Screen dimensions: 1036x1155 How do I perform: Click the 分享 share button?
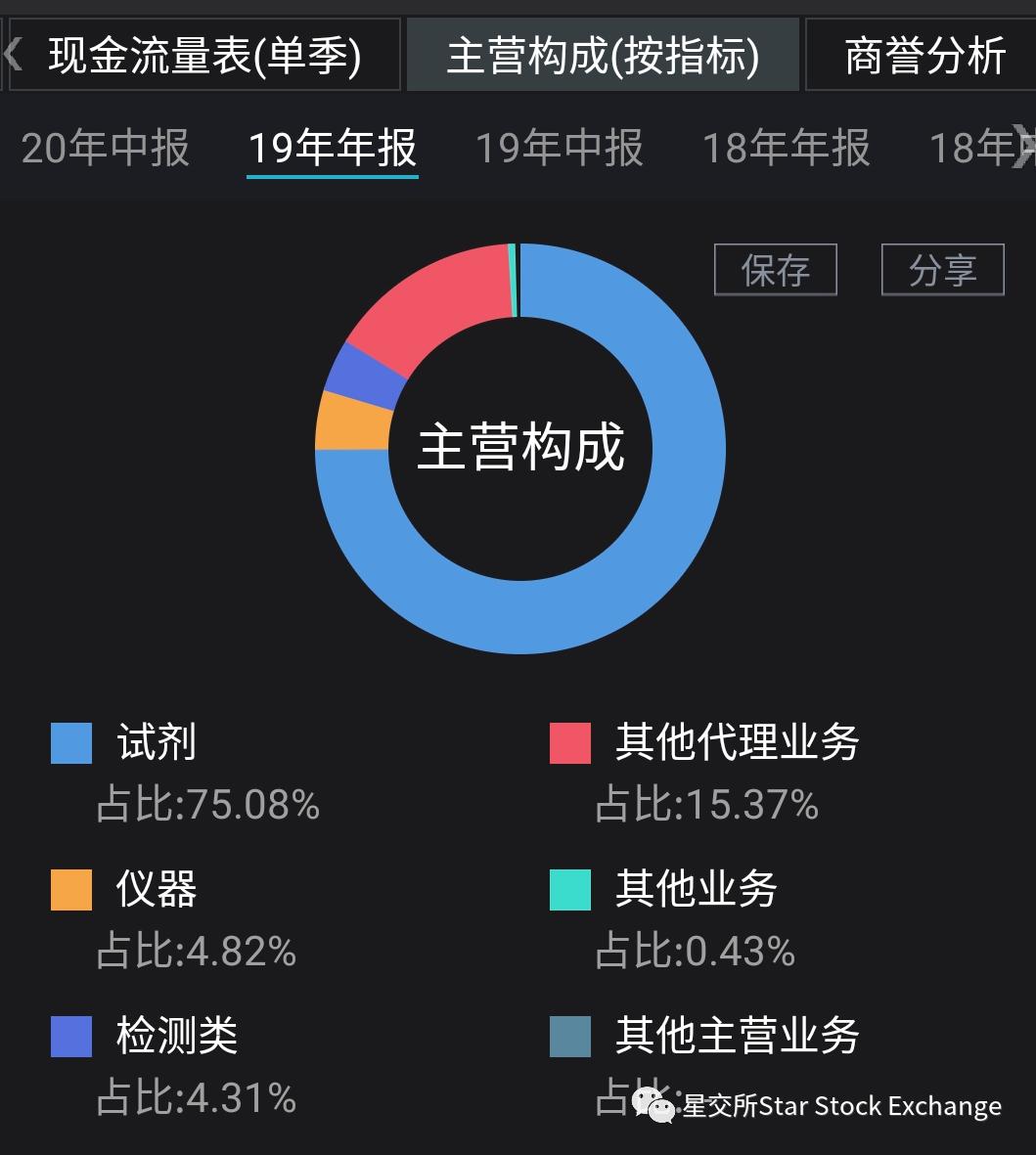coord(942,270)
